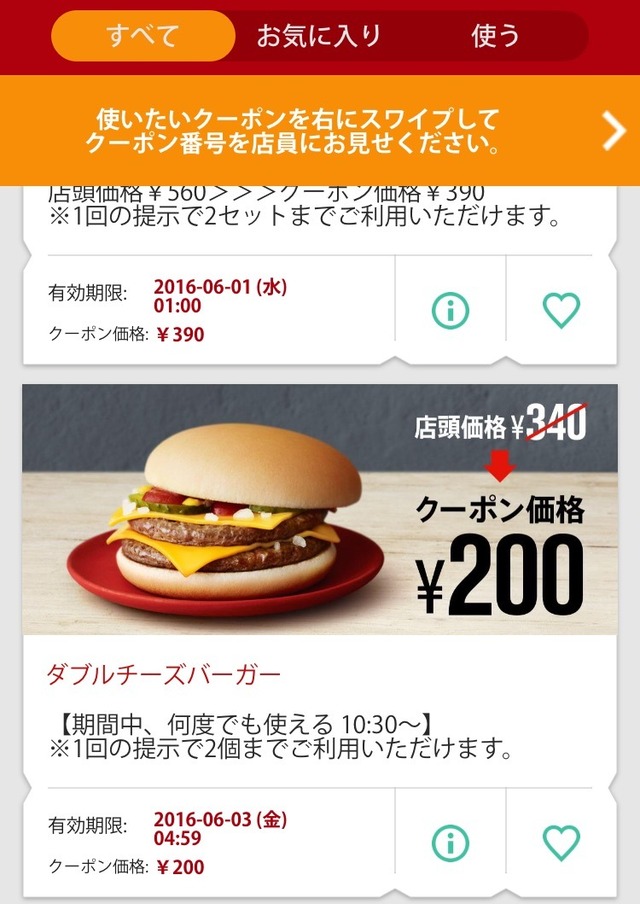This screenshot has width=640, height=904.
Task: Switch to the すべて tab
Action: [x=143, y=36]
